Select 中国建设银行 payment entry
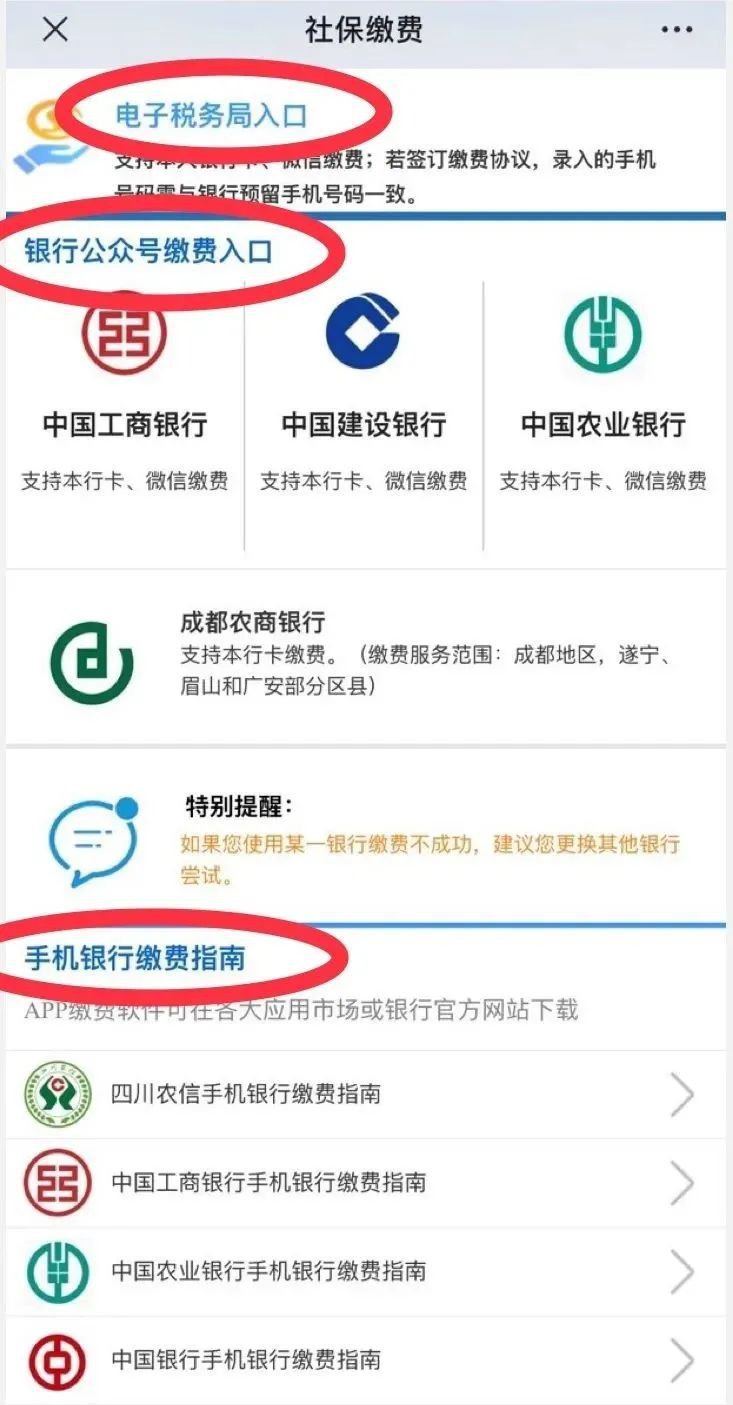 [x=363, y=400]
